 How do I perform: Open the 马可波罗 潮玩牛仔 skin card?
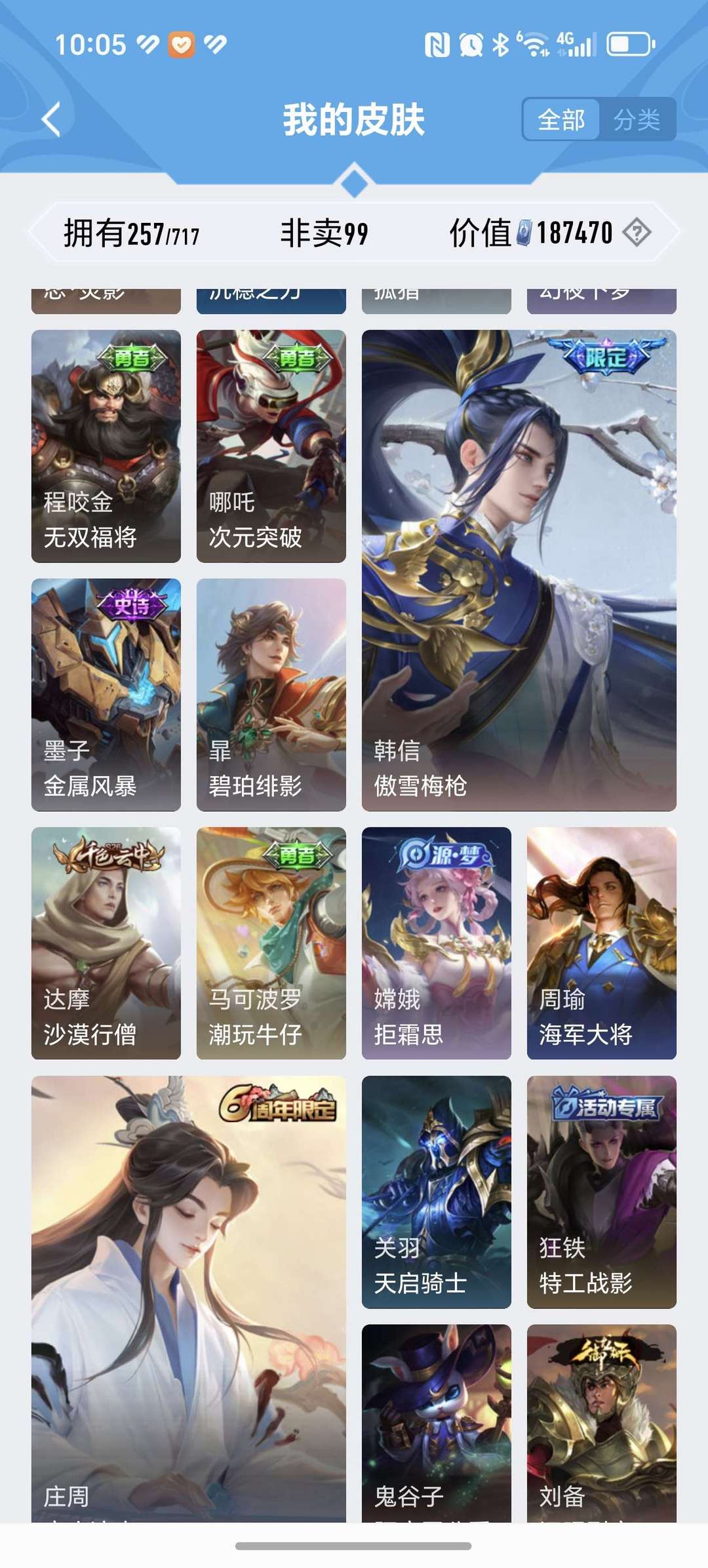coord(271,943)
